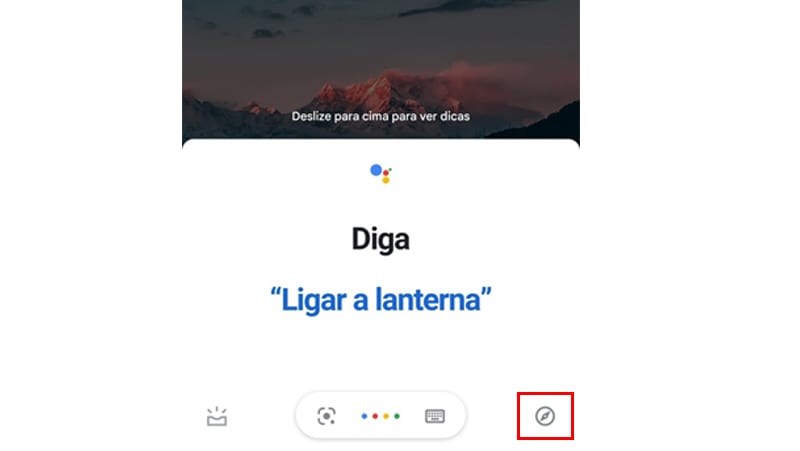Launch Google Lens camera search
This screenshot has width=800, height=451.
click(326, 416)
